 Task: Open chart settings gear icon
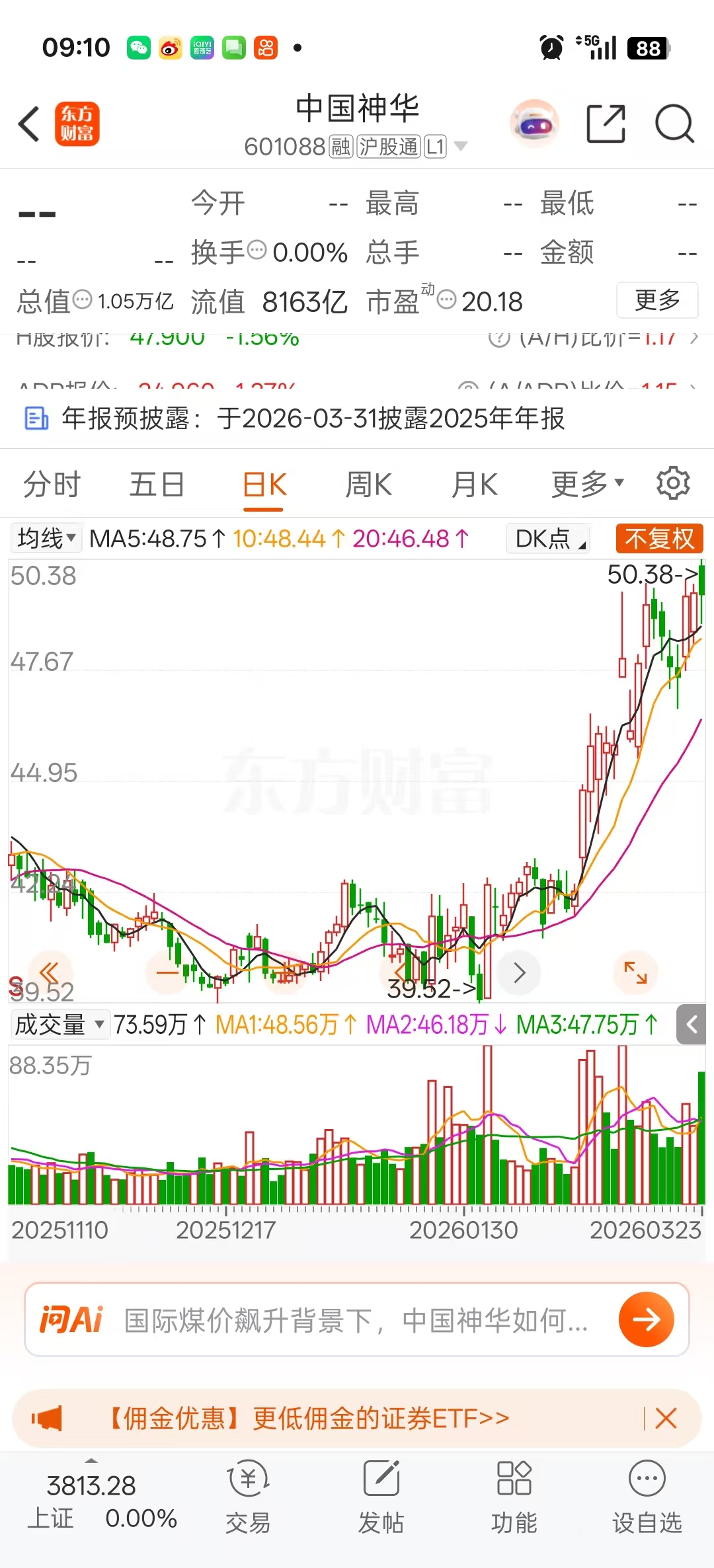coord(673,483)
